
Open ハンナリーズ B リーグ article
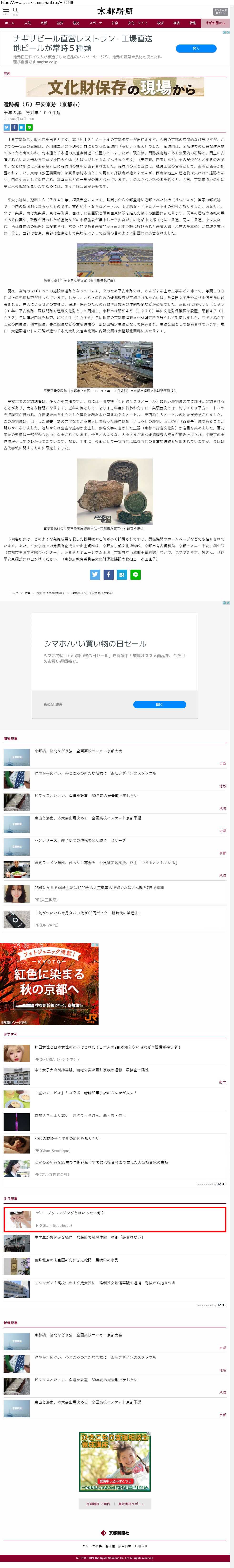(79, 840)
